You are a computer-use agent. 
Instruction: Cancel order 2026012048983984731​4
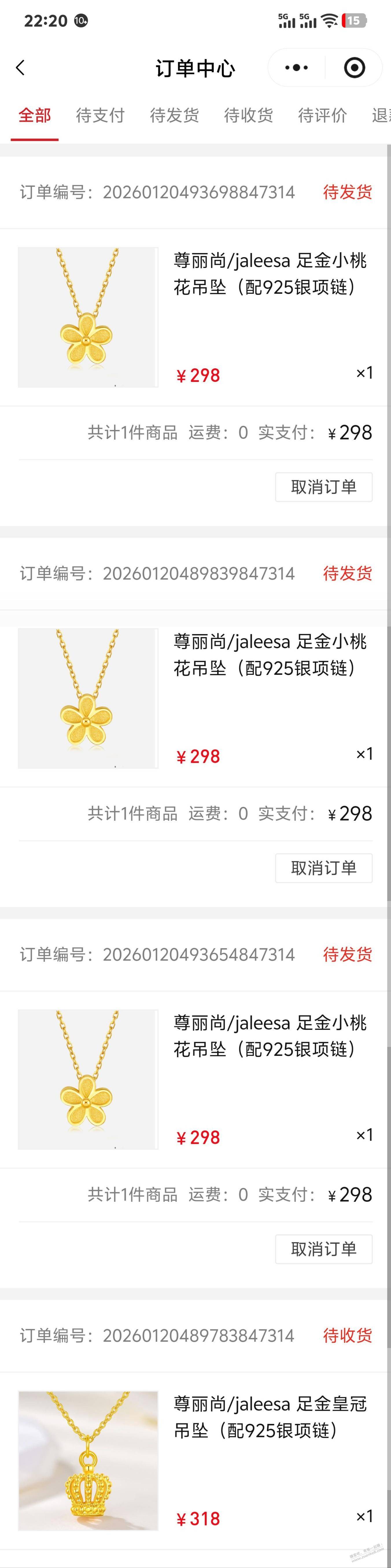tap(323, 868)
